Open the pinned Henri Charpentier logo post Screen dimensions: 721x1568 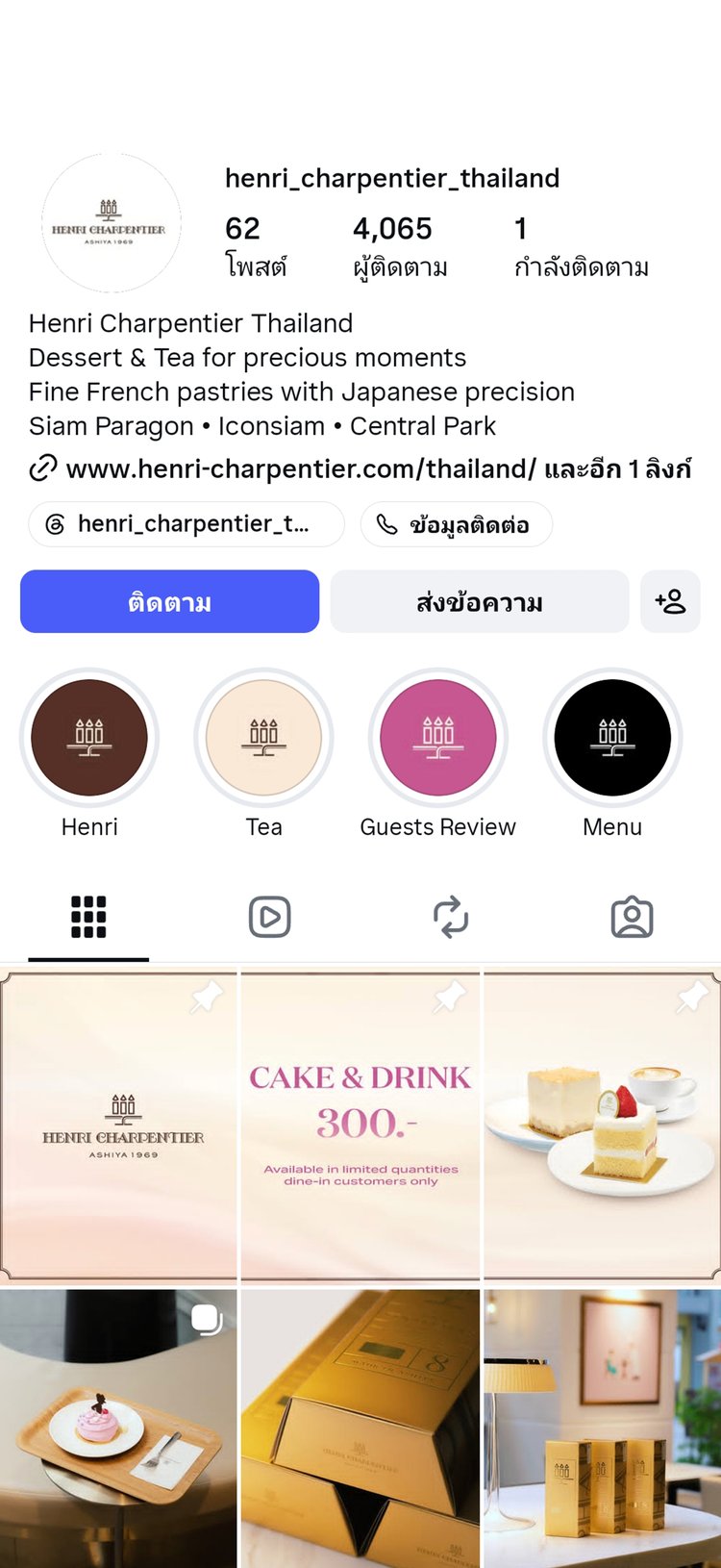click(118, 1126)
